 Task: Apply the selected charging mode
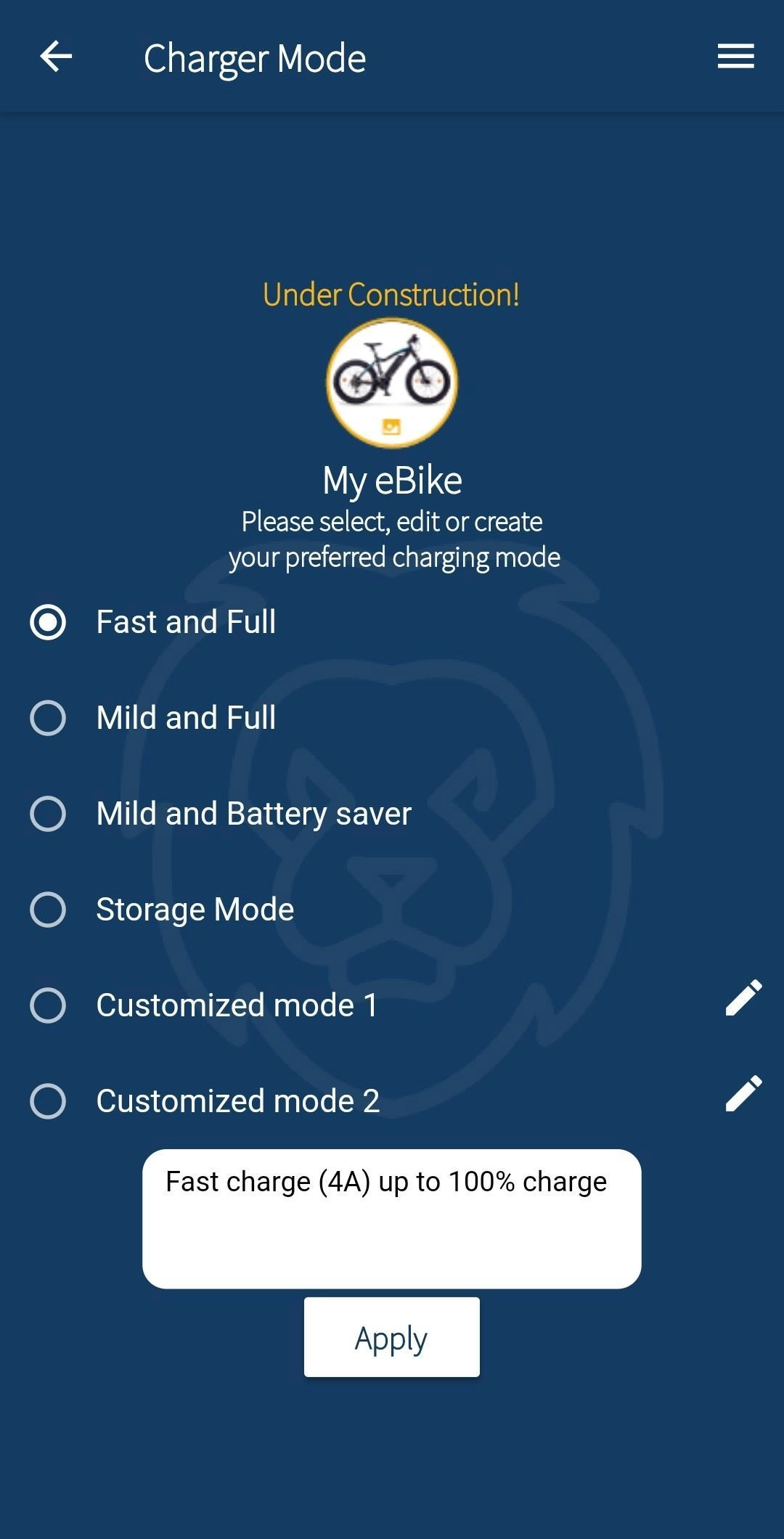[391, 1337]
